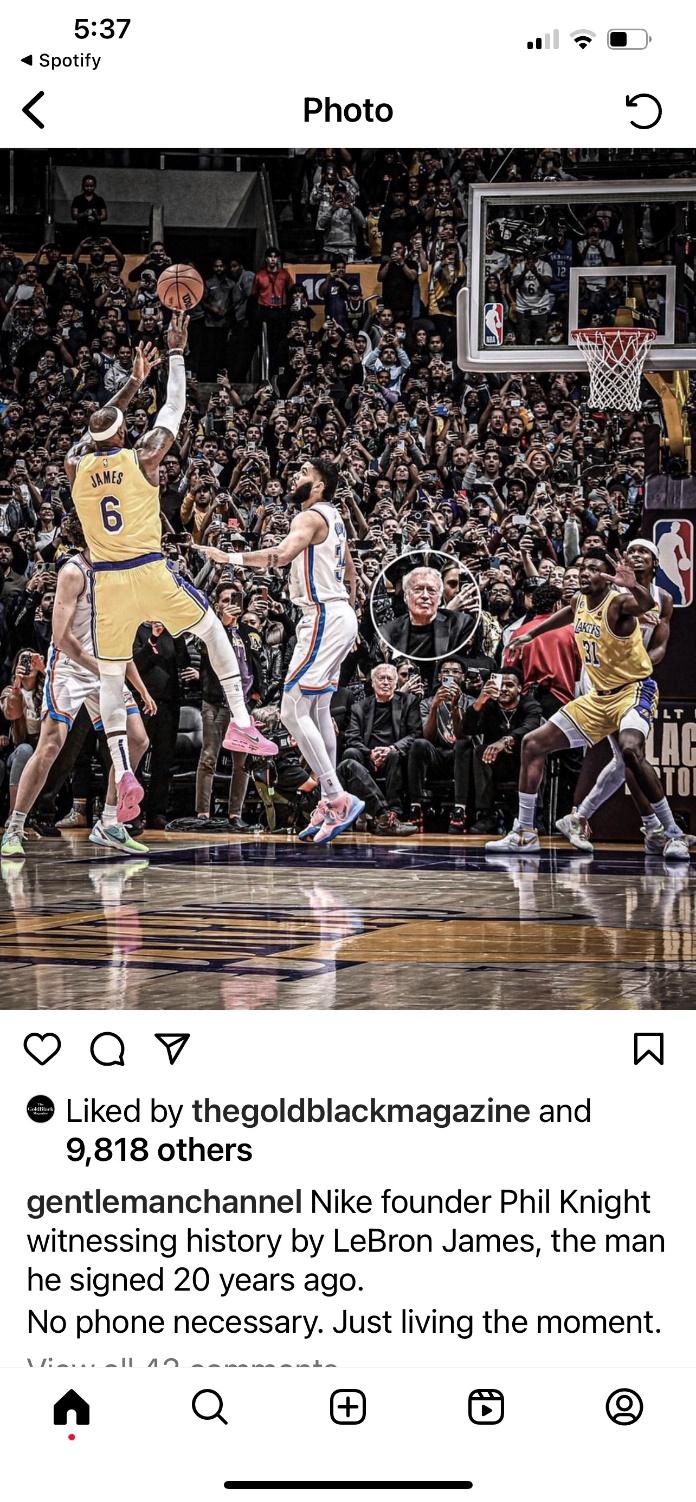Share this post via the paper plane
The height and width of the screenshot is (1502, 696).
pyautogui.click(x=172, y=1048)
